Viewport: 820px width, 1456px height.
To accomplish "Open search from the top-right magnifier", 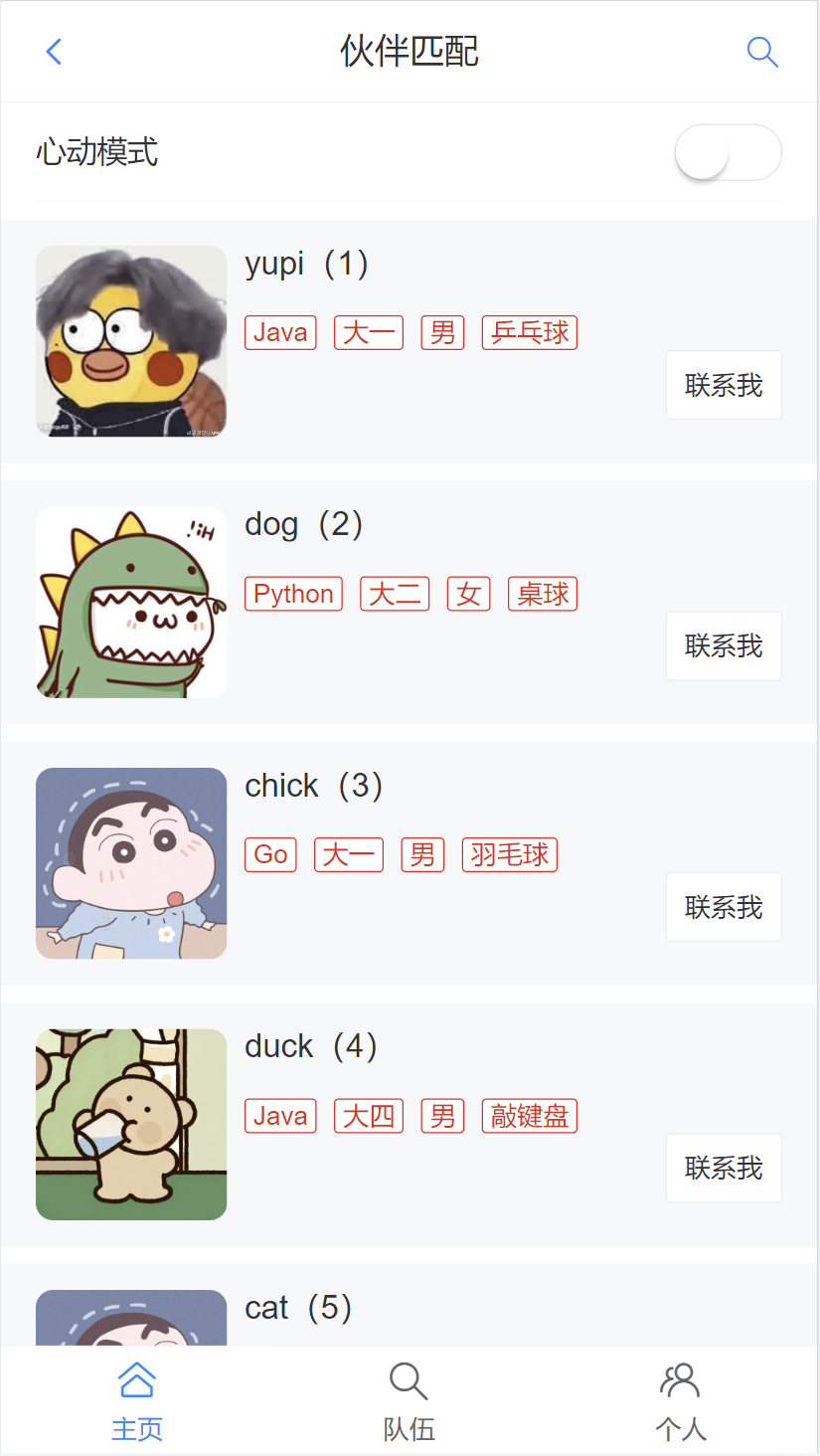I will point(761,52).
